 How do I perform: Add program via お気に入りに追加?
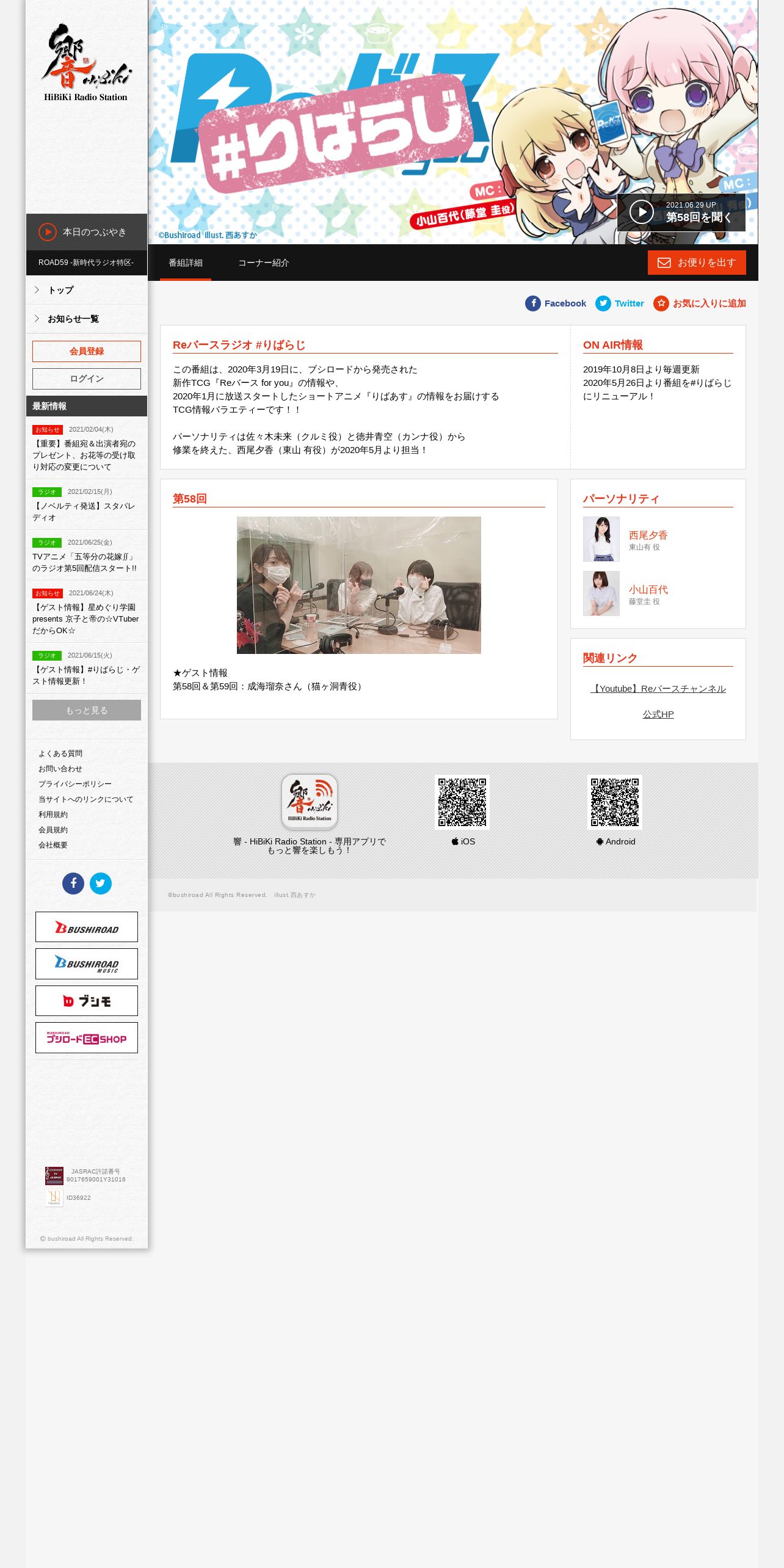point(700,303)
